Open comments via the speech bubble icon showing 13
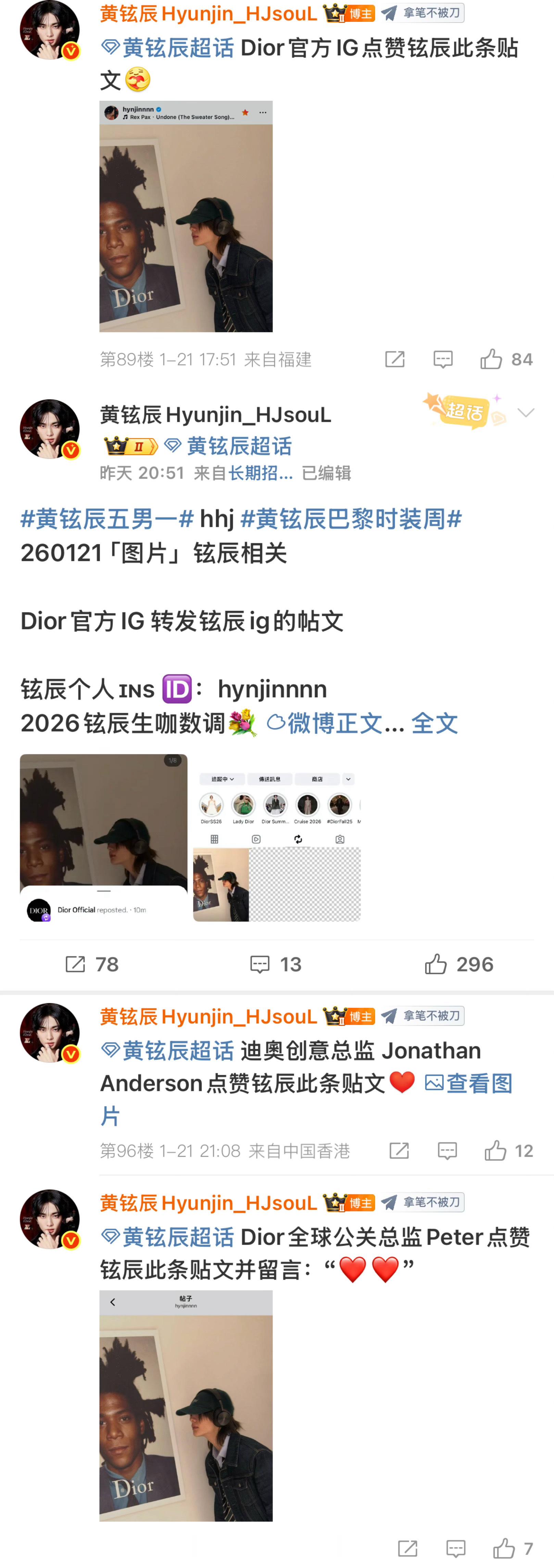 (x=260, y=963)
